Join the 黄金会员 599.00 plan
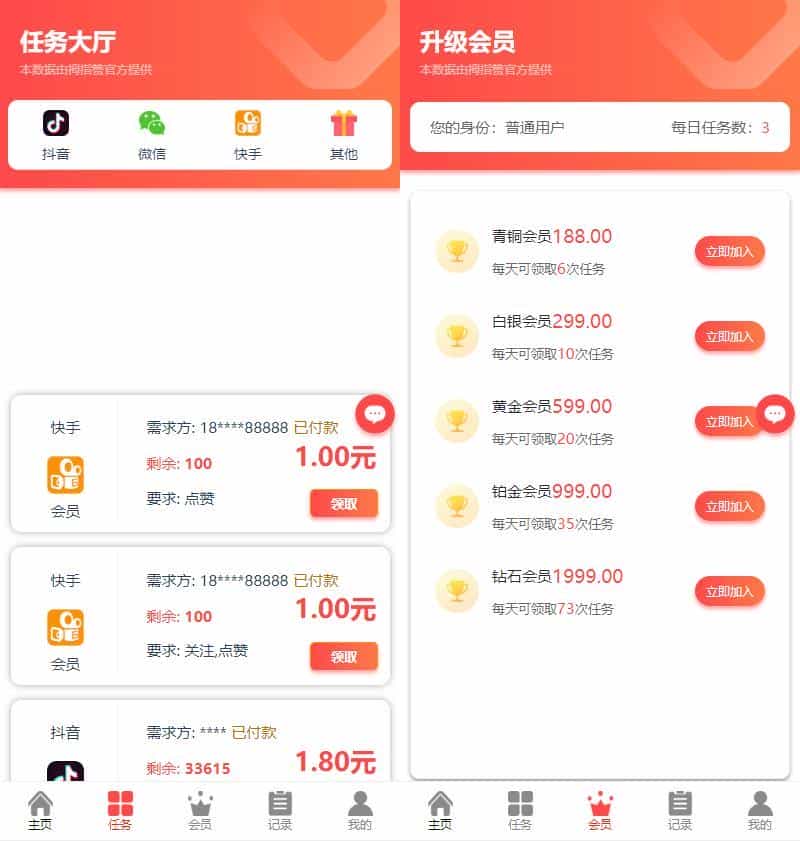 click(727, 422)
